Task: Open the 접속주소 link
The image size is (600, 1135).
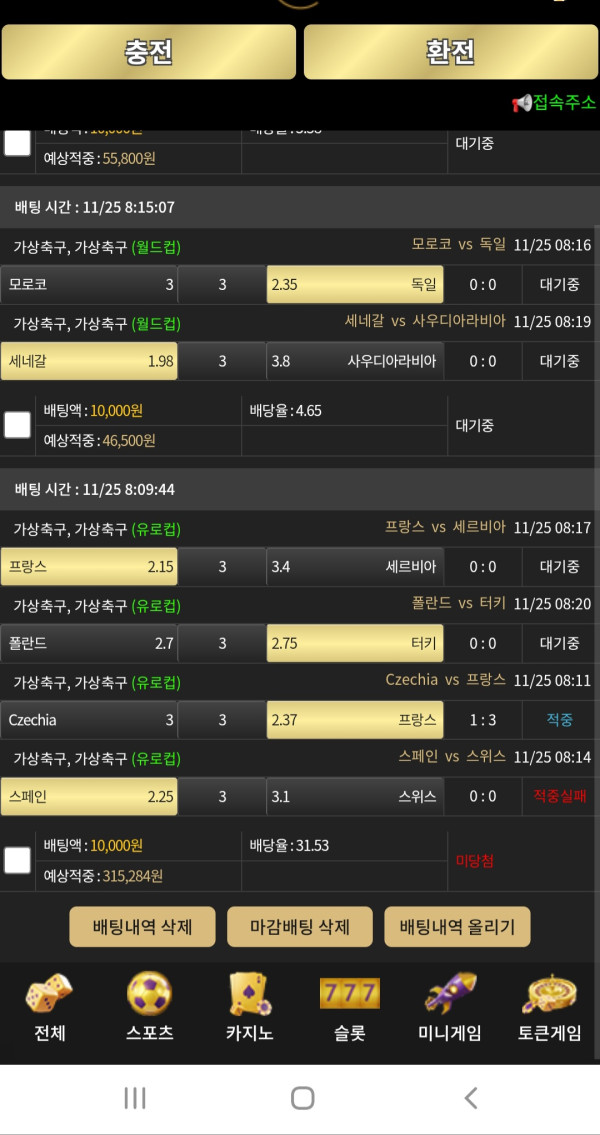Action: coord(555,103)
